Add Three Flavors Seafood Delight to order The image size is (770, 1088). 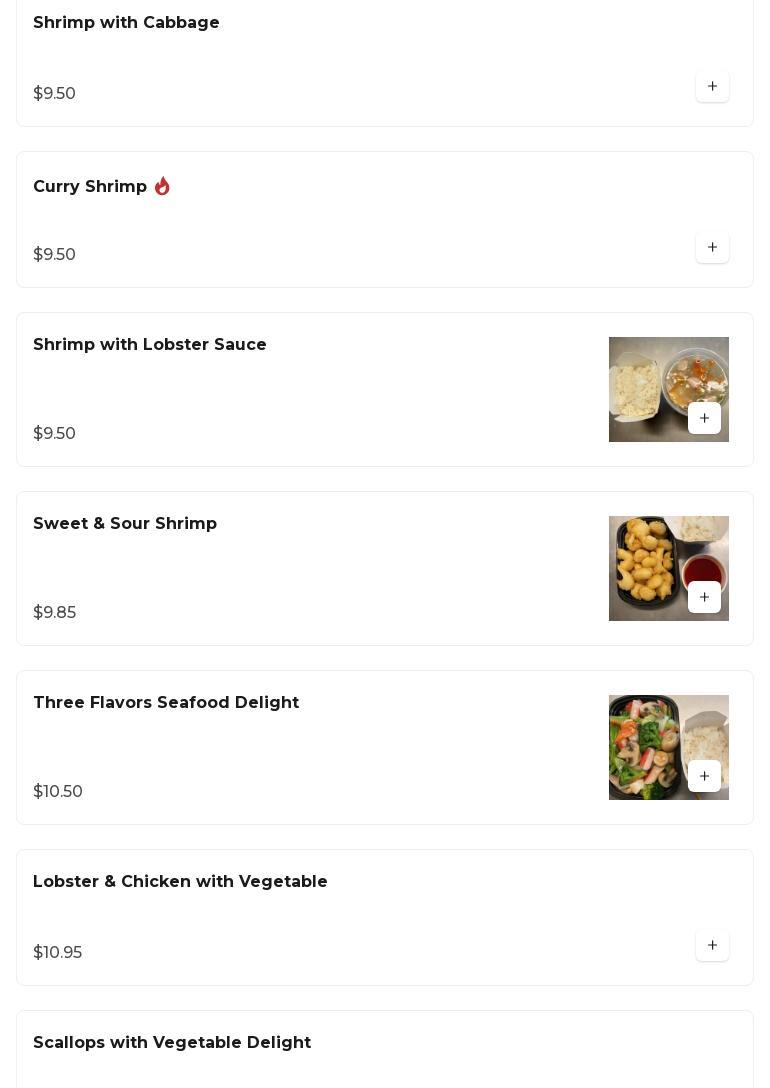coord(704,776)
